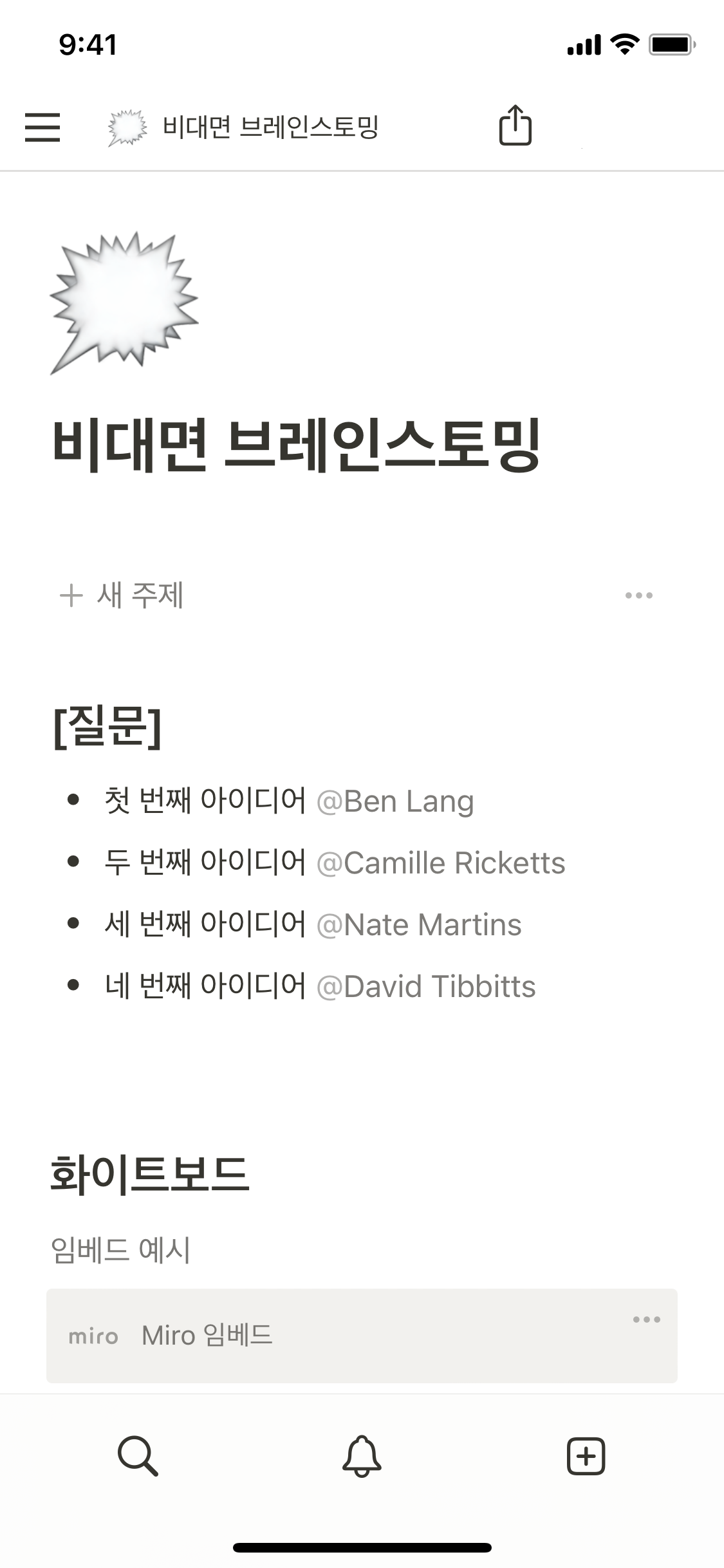Tap the speech burst page icon
This screenshot has height=1568, width=724.
click(x=124, y=303)
